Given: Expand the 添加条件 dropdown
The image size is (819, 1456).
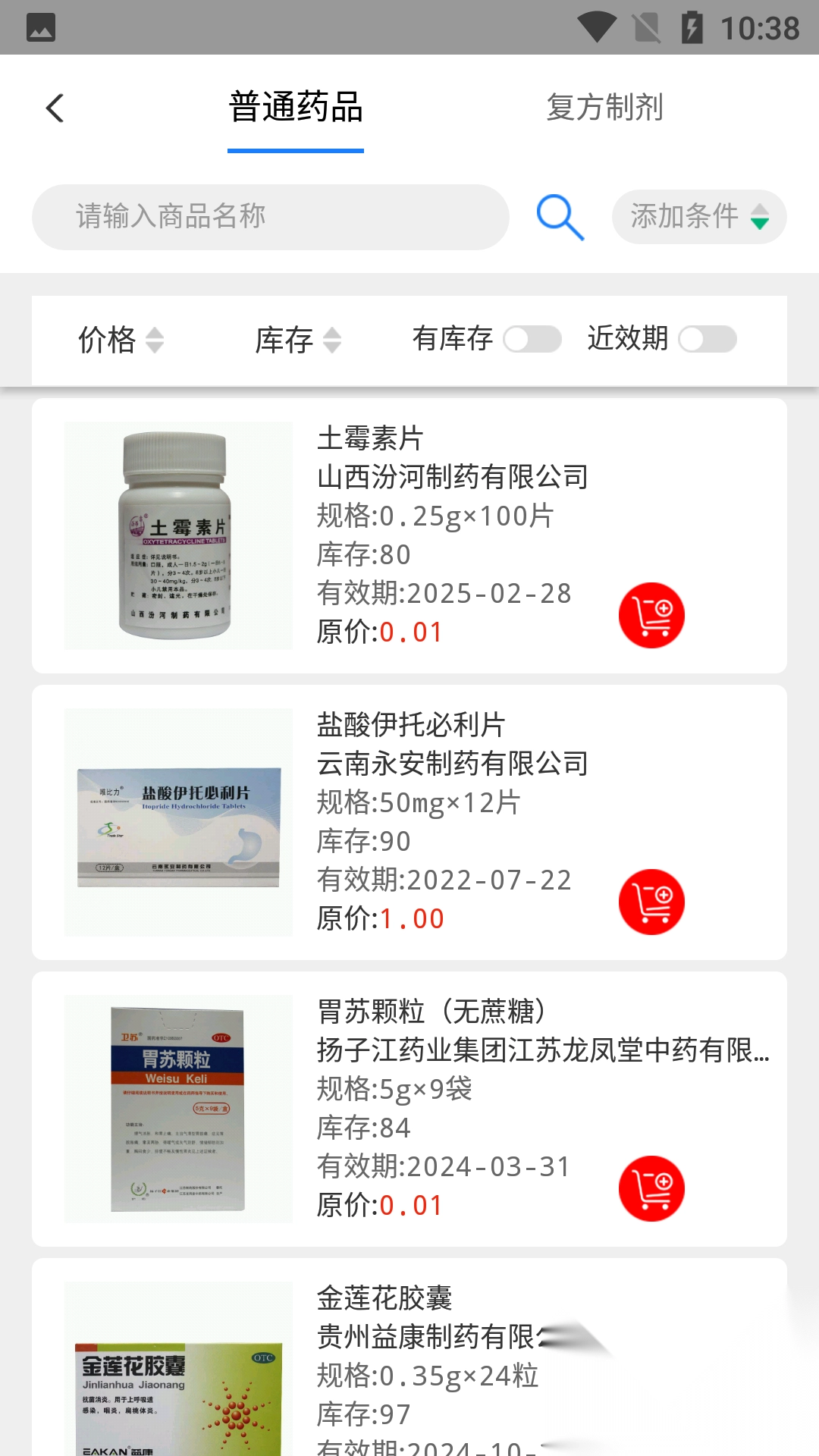Looking at the screenshot, I should [698, 217].
